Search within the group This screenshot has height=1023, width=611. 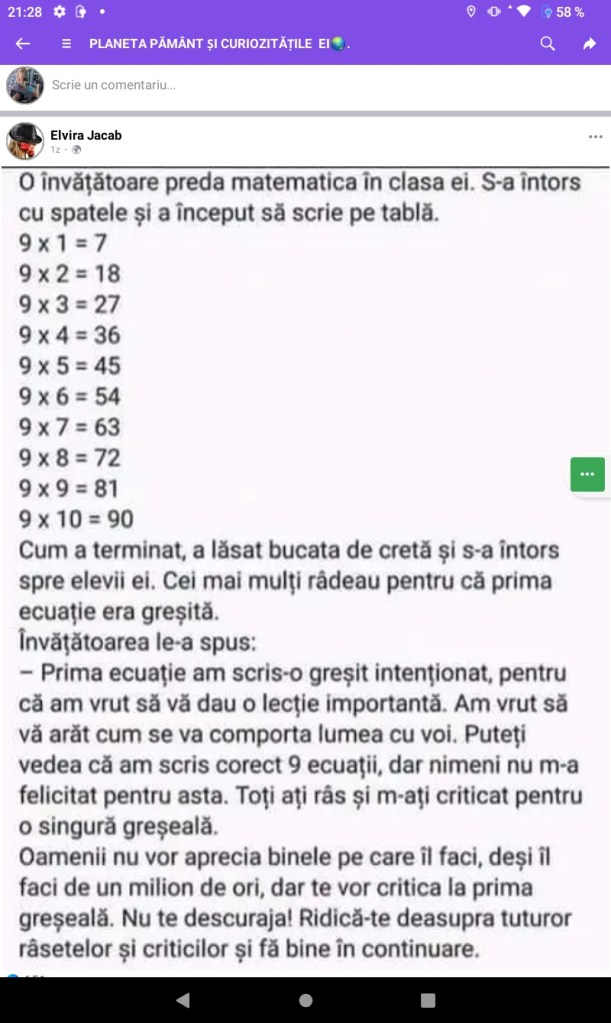click(547, 44)
